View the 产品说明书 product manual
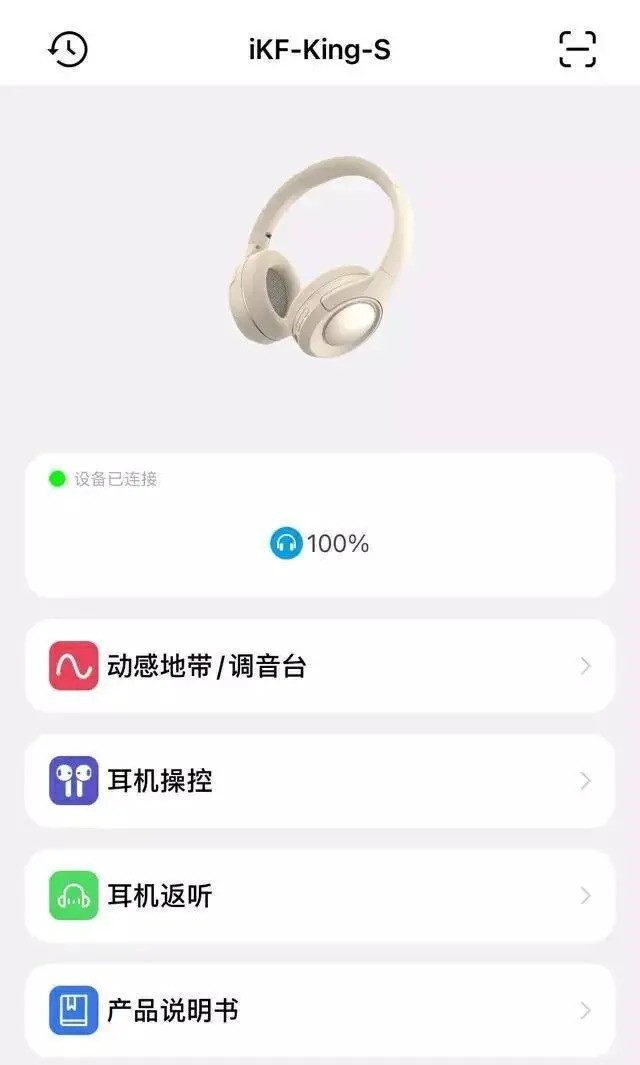The image size is (640, 1065). pos(319,1010)
